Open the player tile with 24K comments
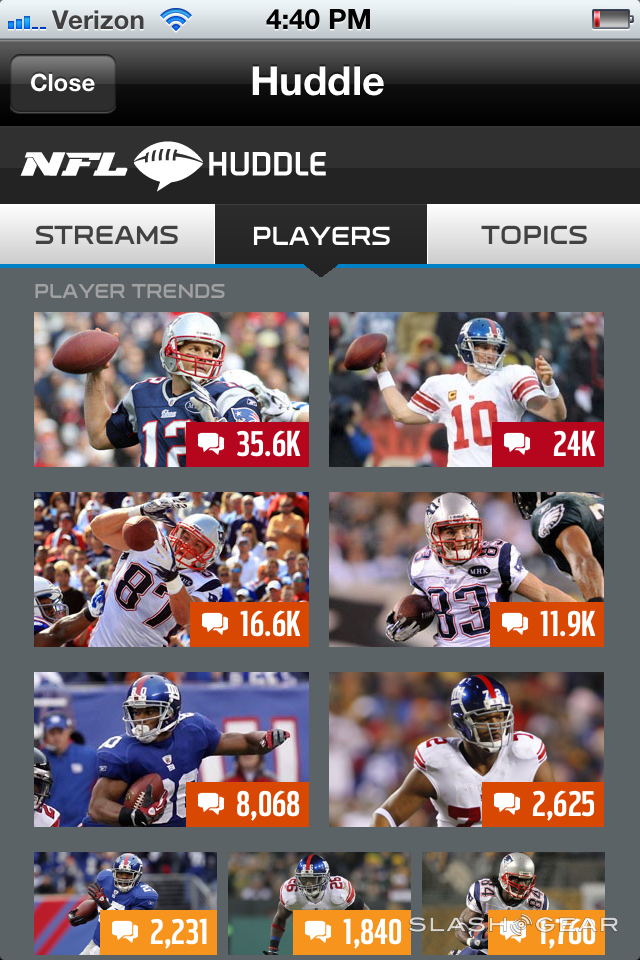The width and height of the screenshot is (640, 960). [466, 389]
